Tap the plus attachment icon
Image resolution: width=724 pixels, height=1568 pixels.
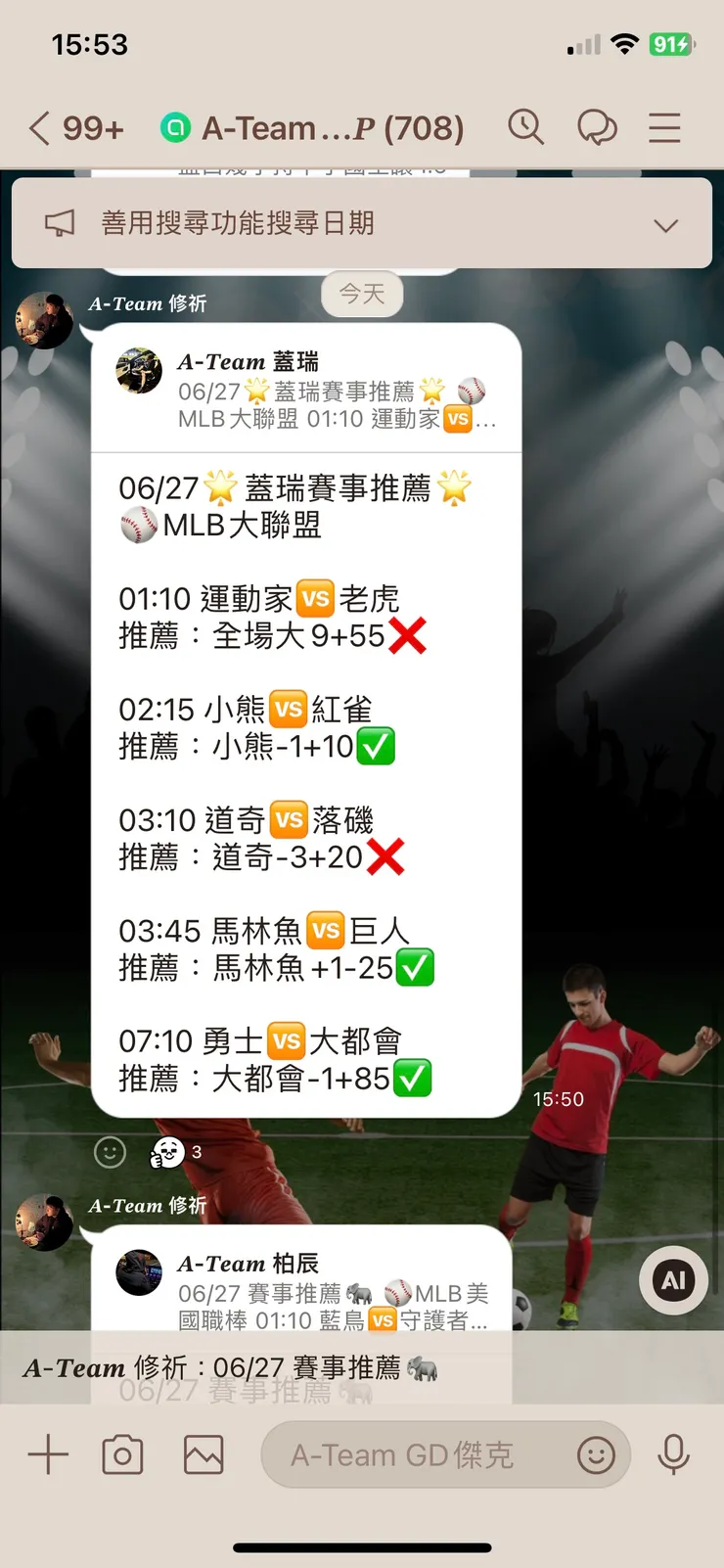(x=47, y=1454)
